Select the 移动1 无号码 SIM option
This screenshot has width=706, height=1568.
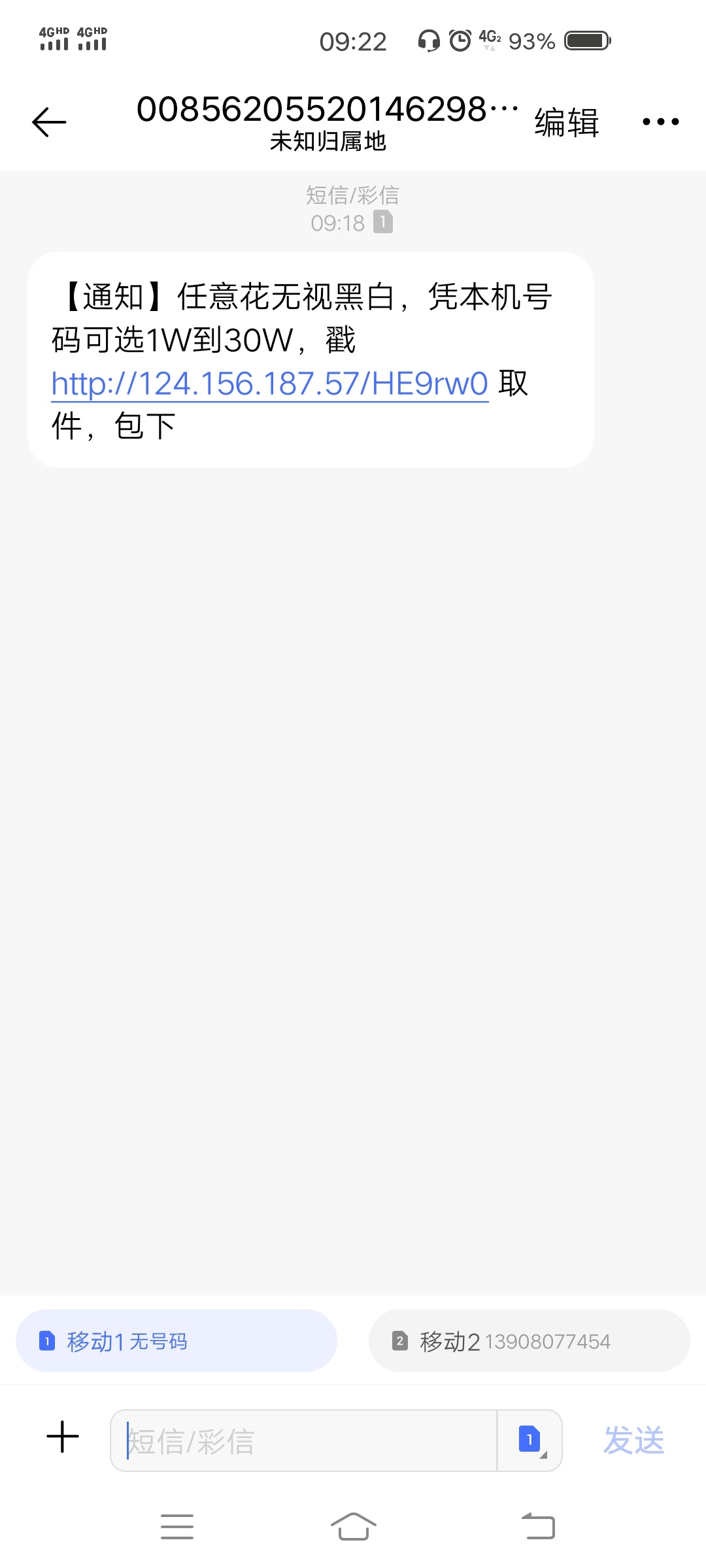(176, 1341)
